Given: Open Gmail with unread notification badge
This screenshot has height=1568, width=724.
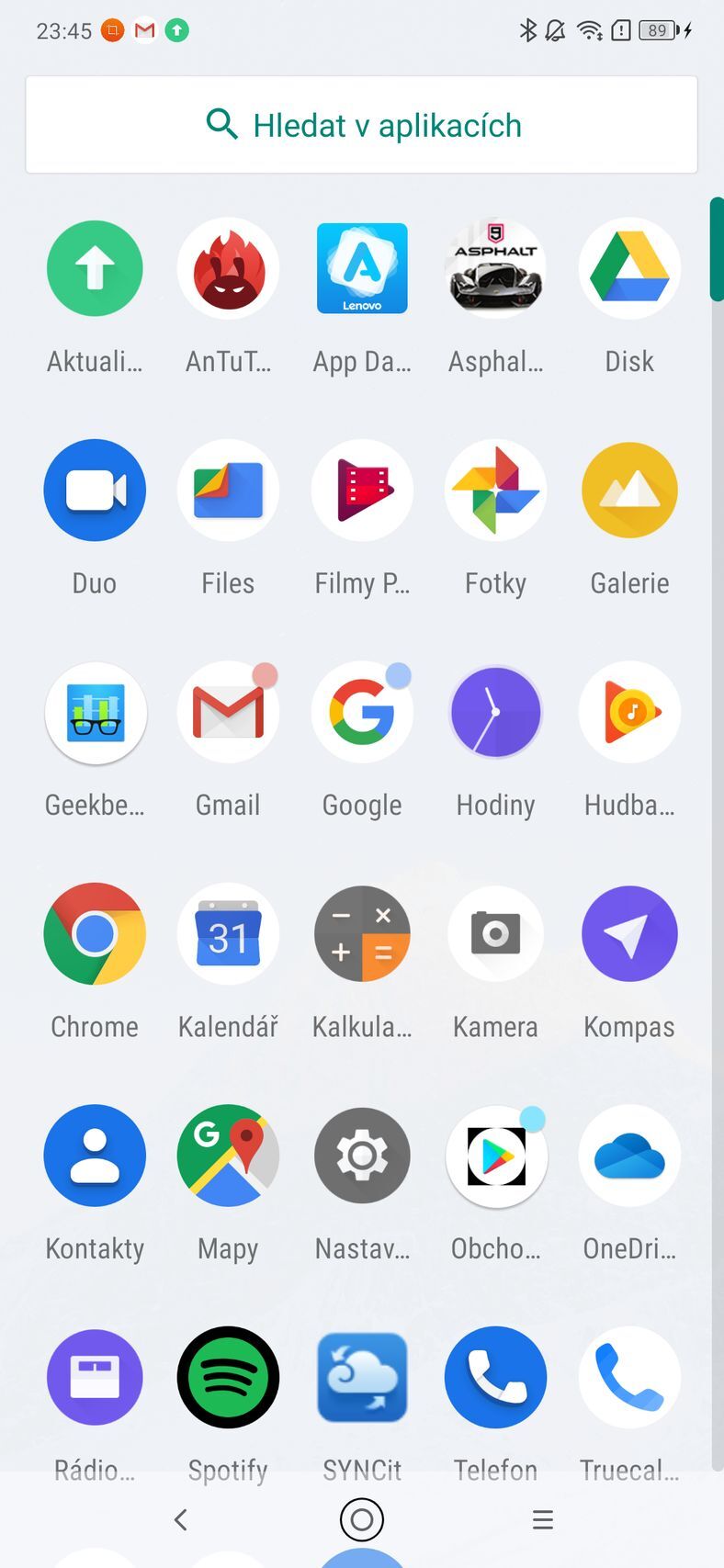Looking at the screenshot, I should pyautogui.click(x=228, y=712).
